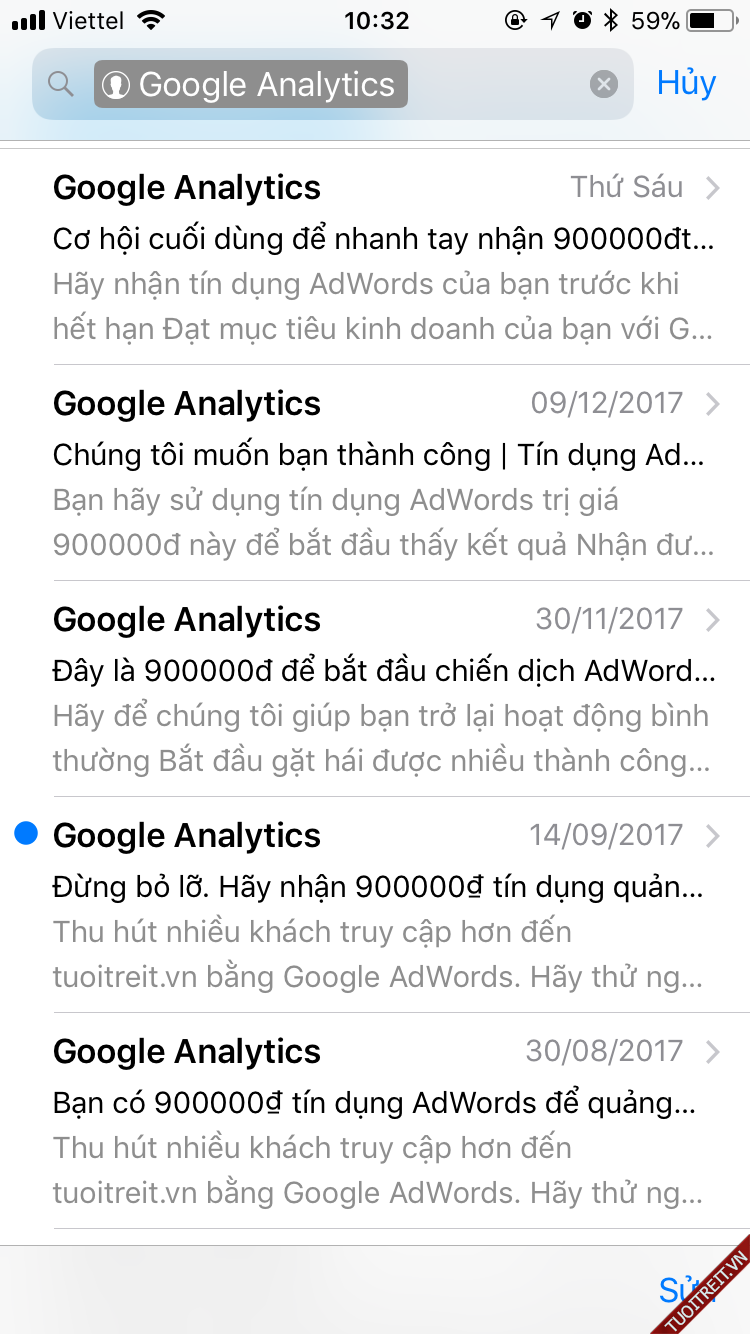Open the email dated 30/08/2017
Image resolution: width=750 pixels, height=1334 pixels.
tap(384, 1122)
